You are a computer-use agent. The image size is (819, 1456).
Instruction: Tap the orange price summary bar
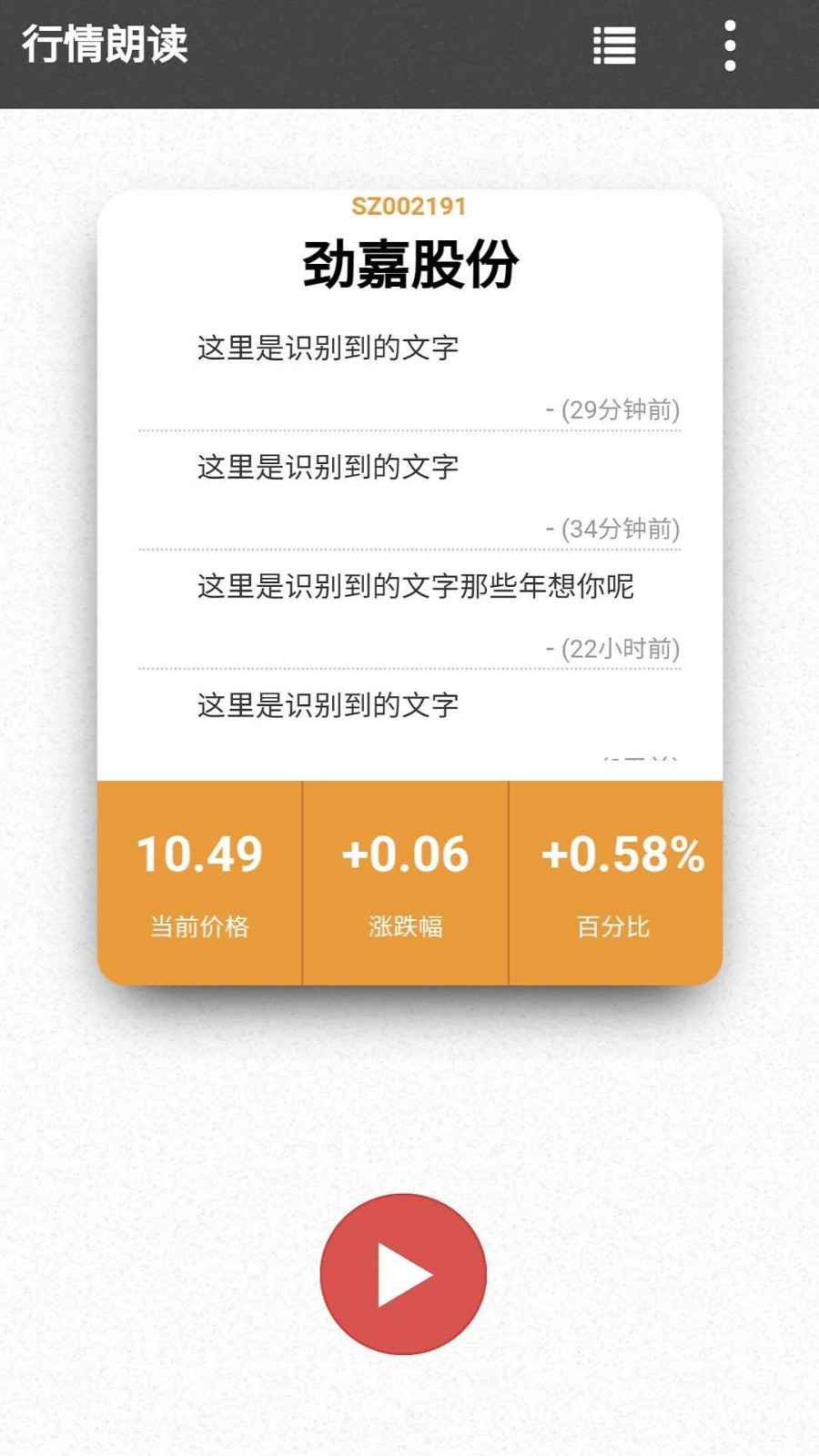[x=409, y=878]
